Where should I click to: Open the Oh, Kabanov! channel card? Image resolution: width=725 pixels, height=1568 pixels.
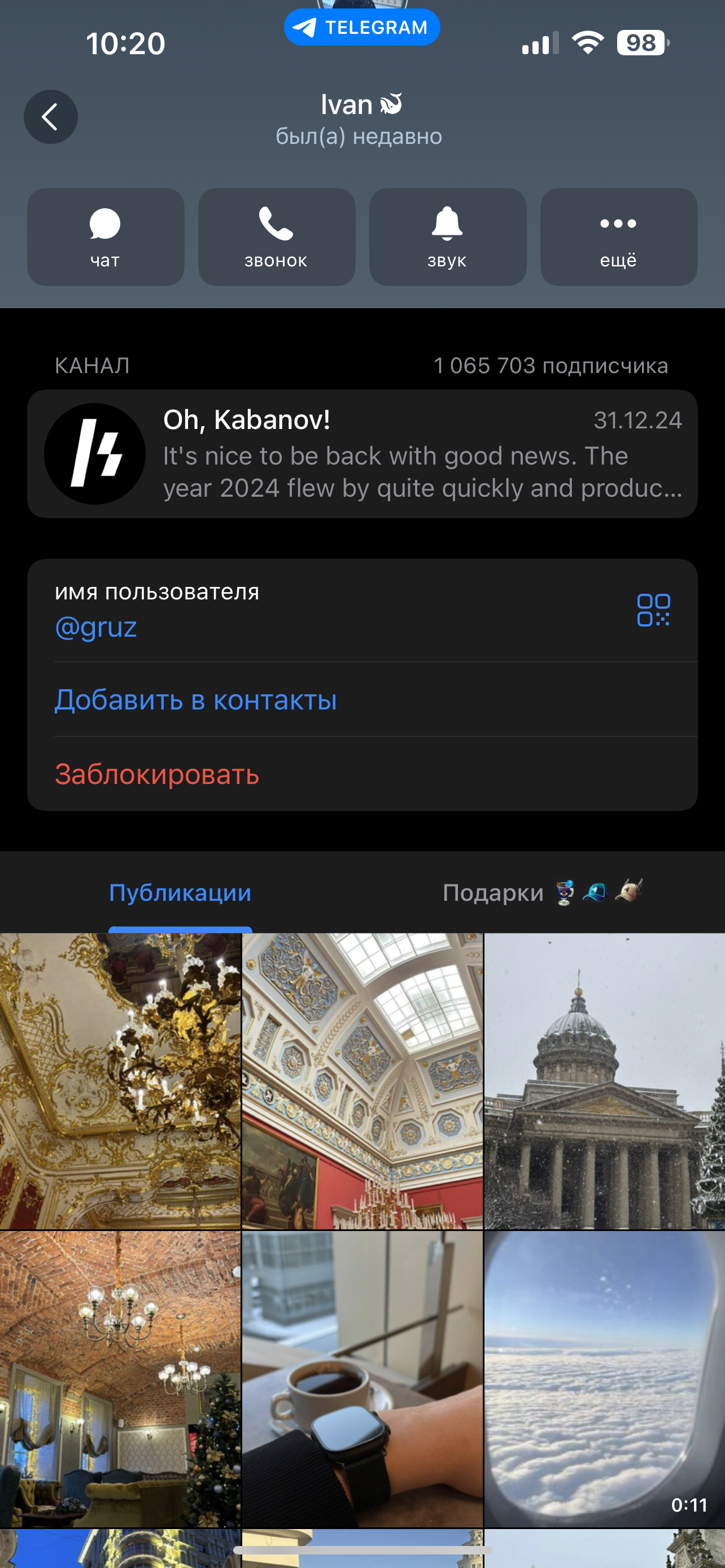(362, 454)
